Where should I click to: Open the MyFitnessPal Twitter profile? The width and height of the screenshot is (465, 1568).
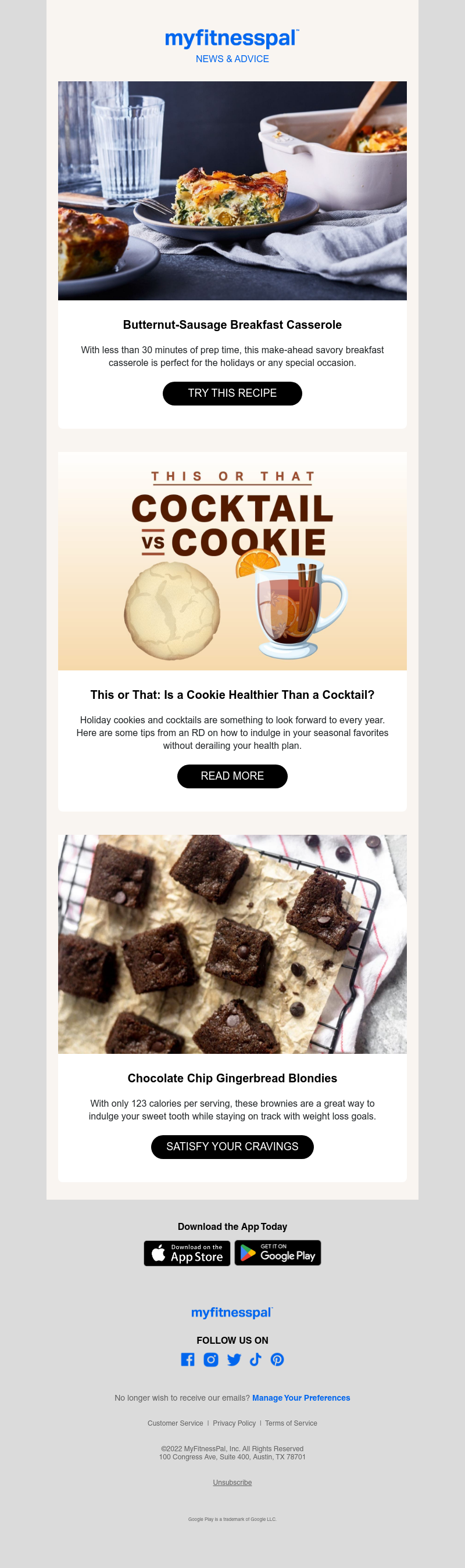234,1359
